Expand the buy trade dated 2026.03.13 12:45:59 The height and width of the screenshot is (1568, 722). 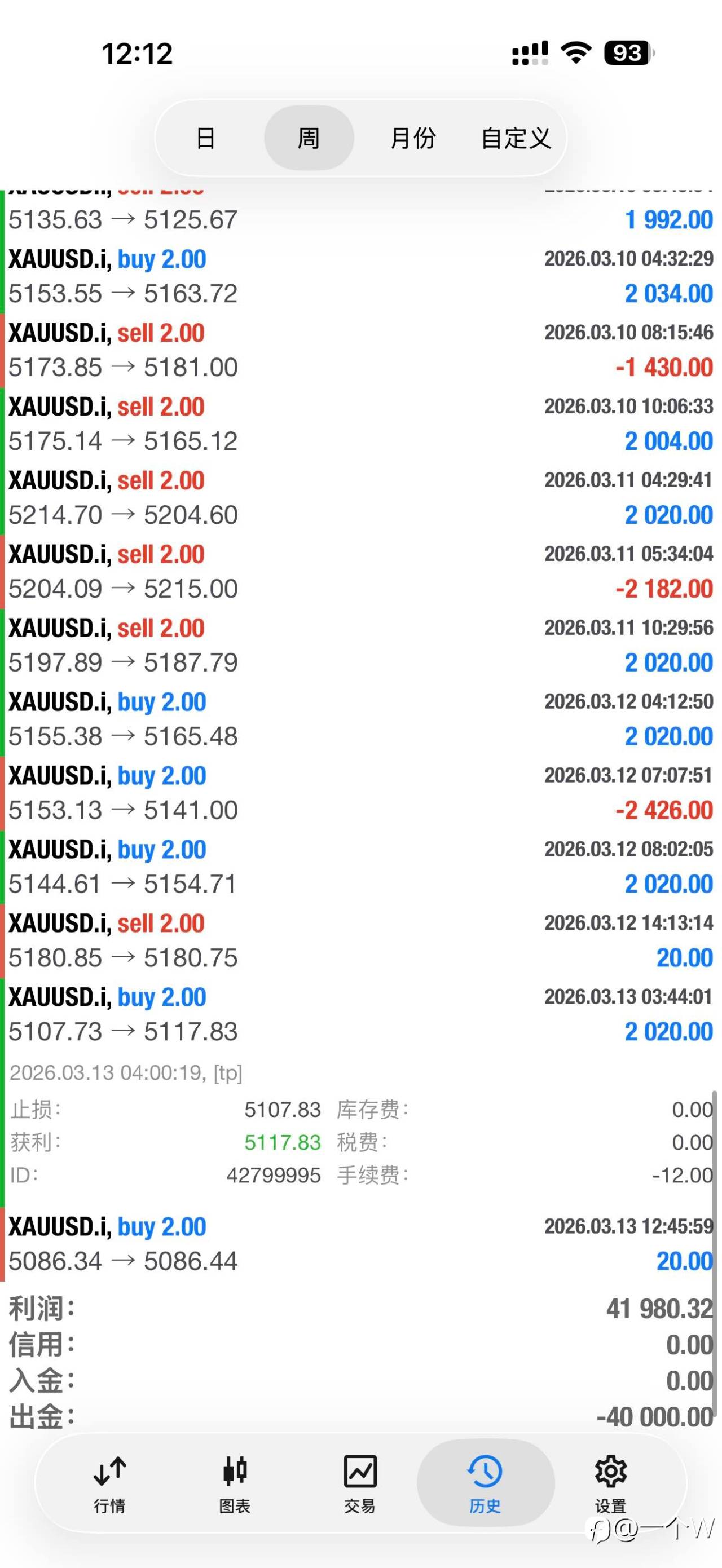pyautogui.click(x=360, y=1244)
